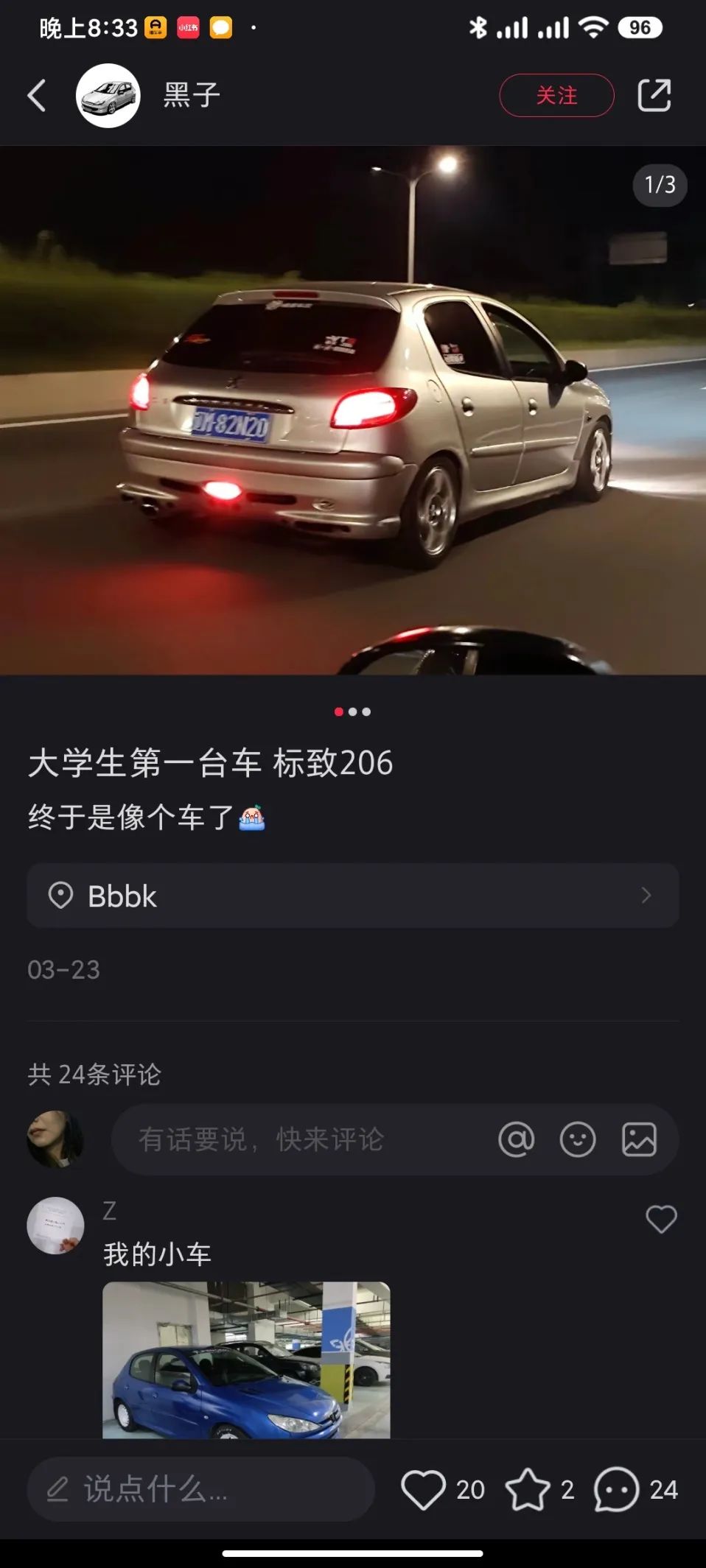Follow 黑子 with the 关注 button

coord(556,96)
